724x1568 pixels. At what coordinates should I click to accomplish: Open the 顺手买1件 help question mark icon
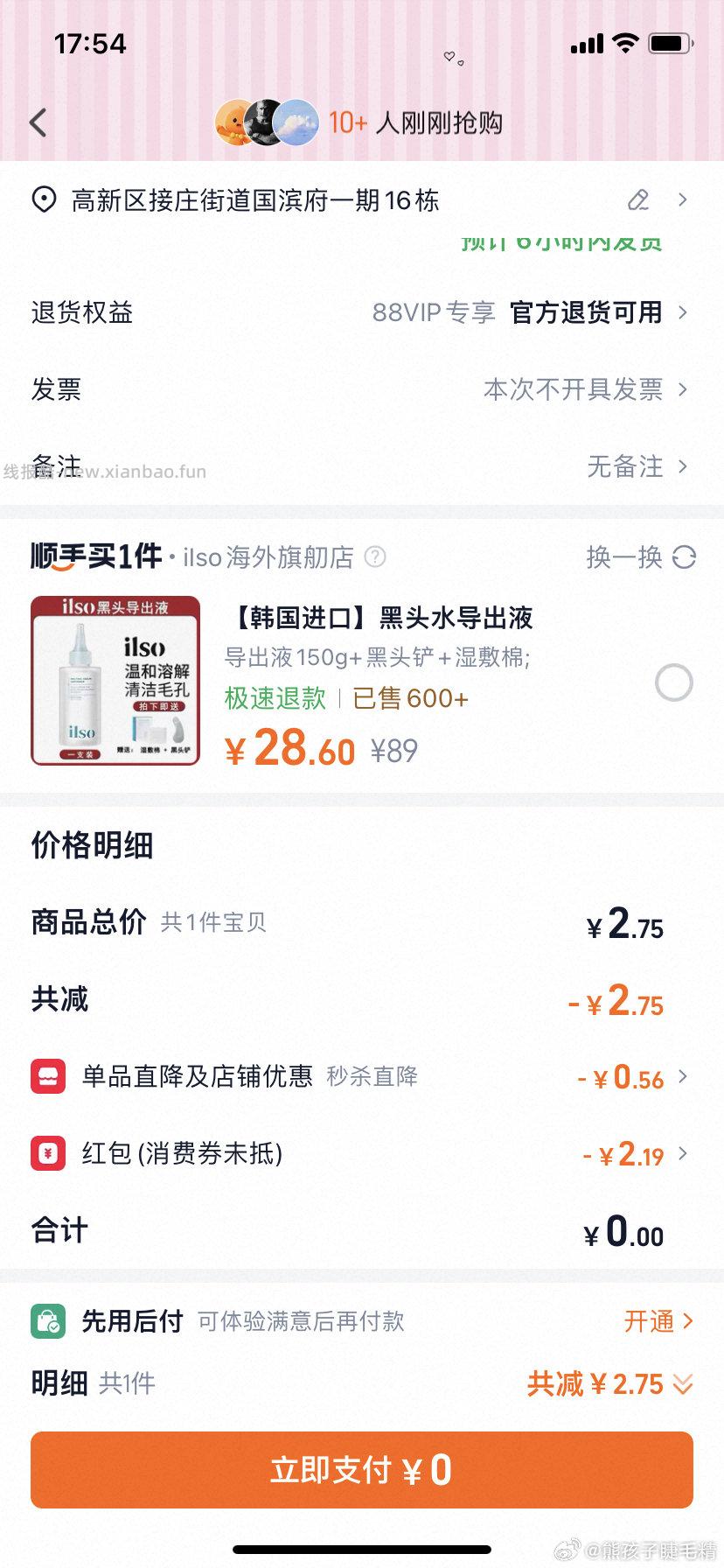375,557
